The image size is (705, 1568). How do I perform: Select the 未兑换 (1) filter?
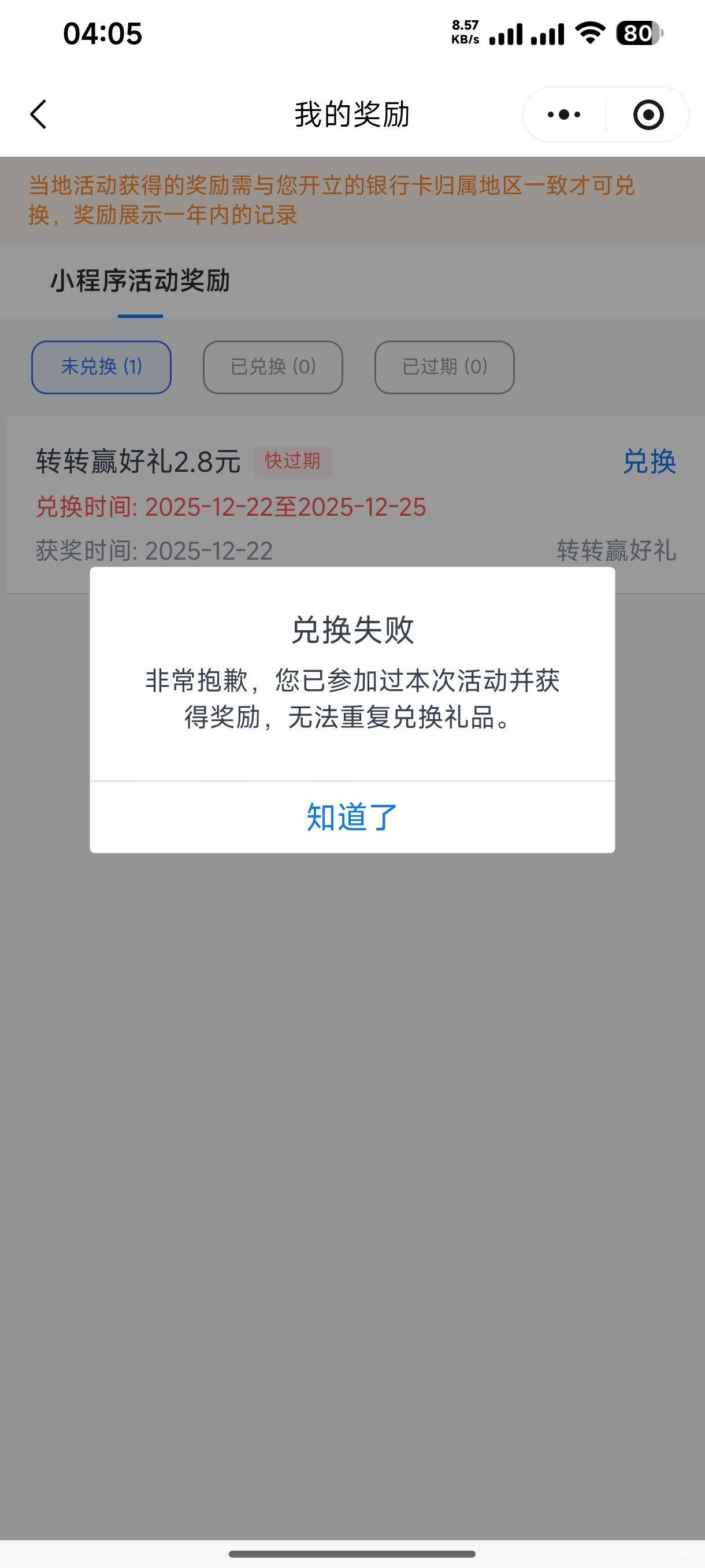[102, 367]
